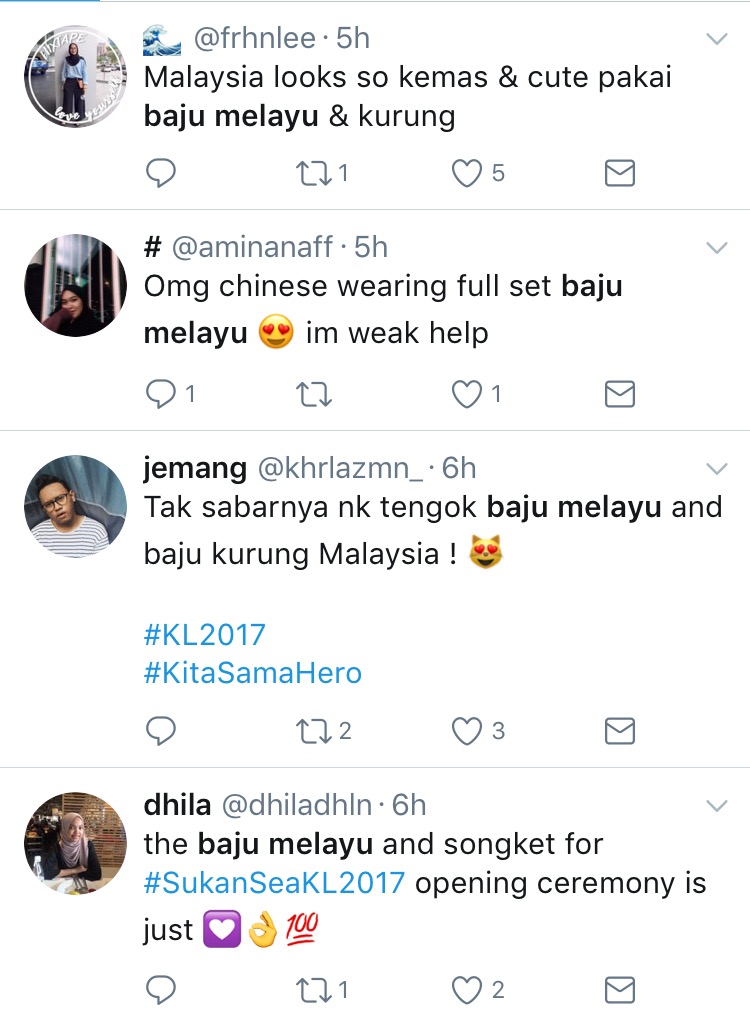Reply to dhila's tweet

(x=161, y=990)
